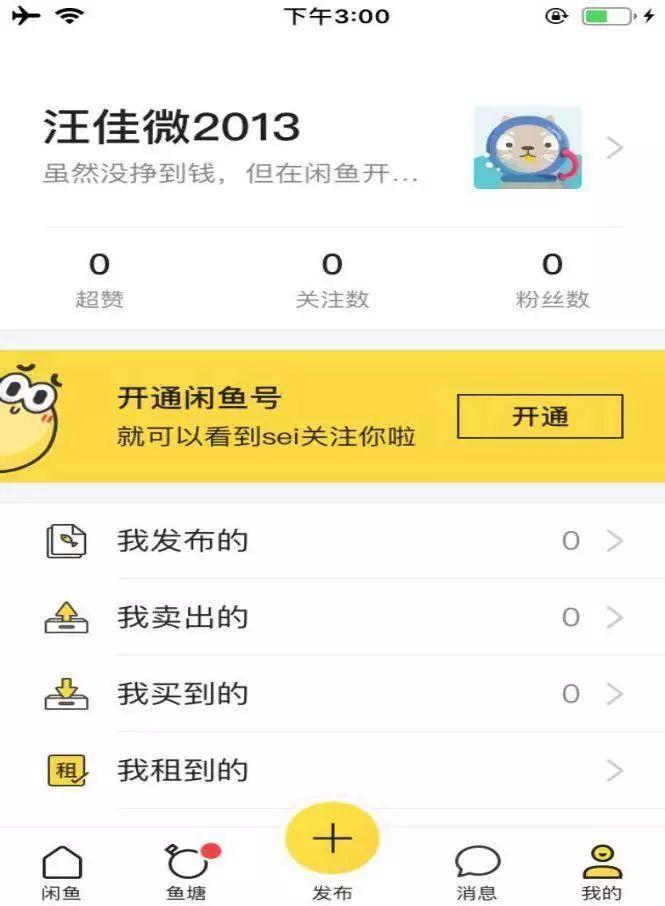Tap the yellow 发布 plus button

[x=332, y=840]
